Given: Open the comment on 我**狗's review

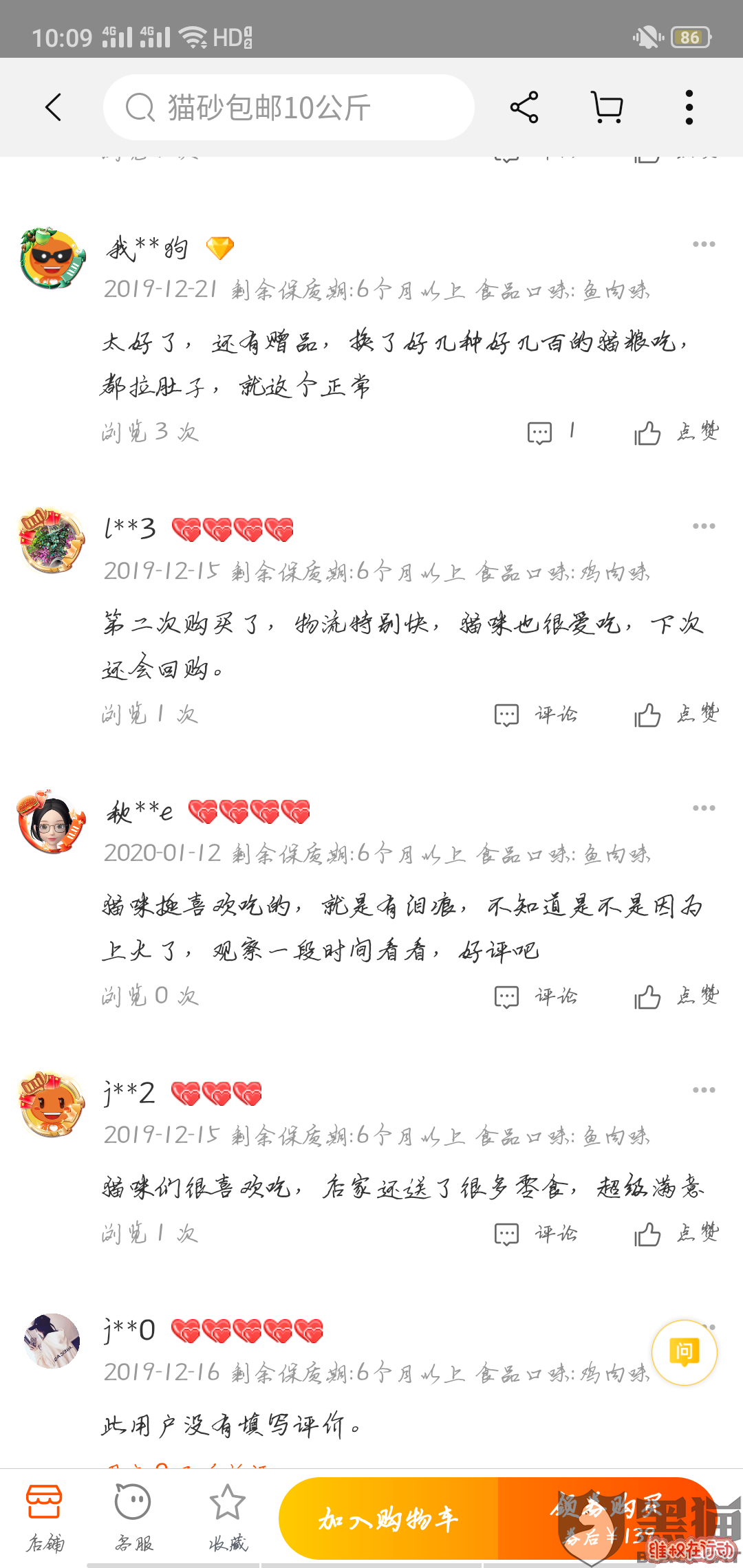Looking at the screenshot, I should [550, 433].
